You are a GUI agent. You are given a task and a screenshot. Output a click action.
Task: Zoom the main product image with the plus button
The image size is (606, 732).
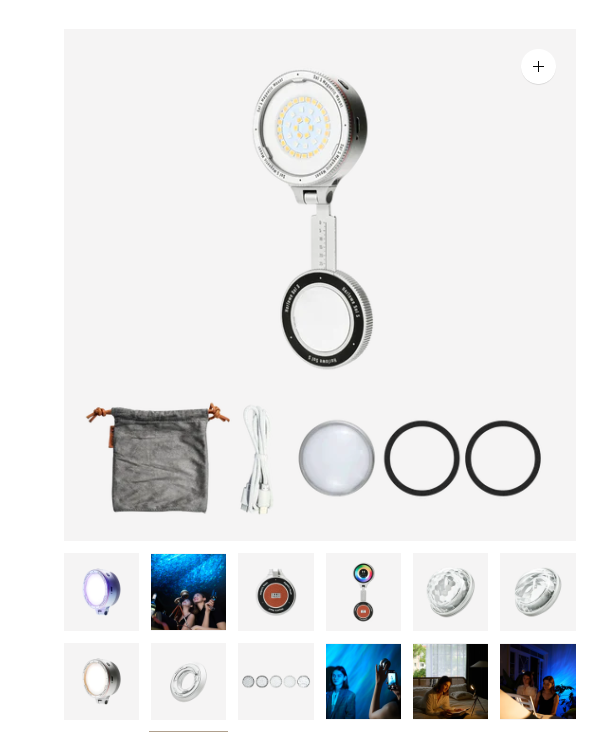click(538, 67)
